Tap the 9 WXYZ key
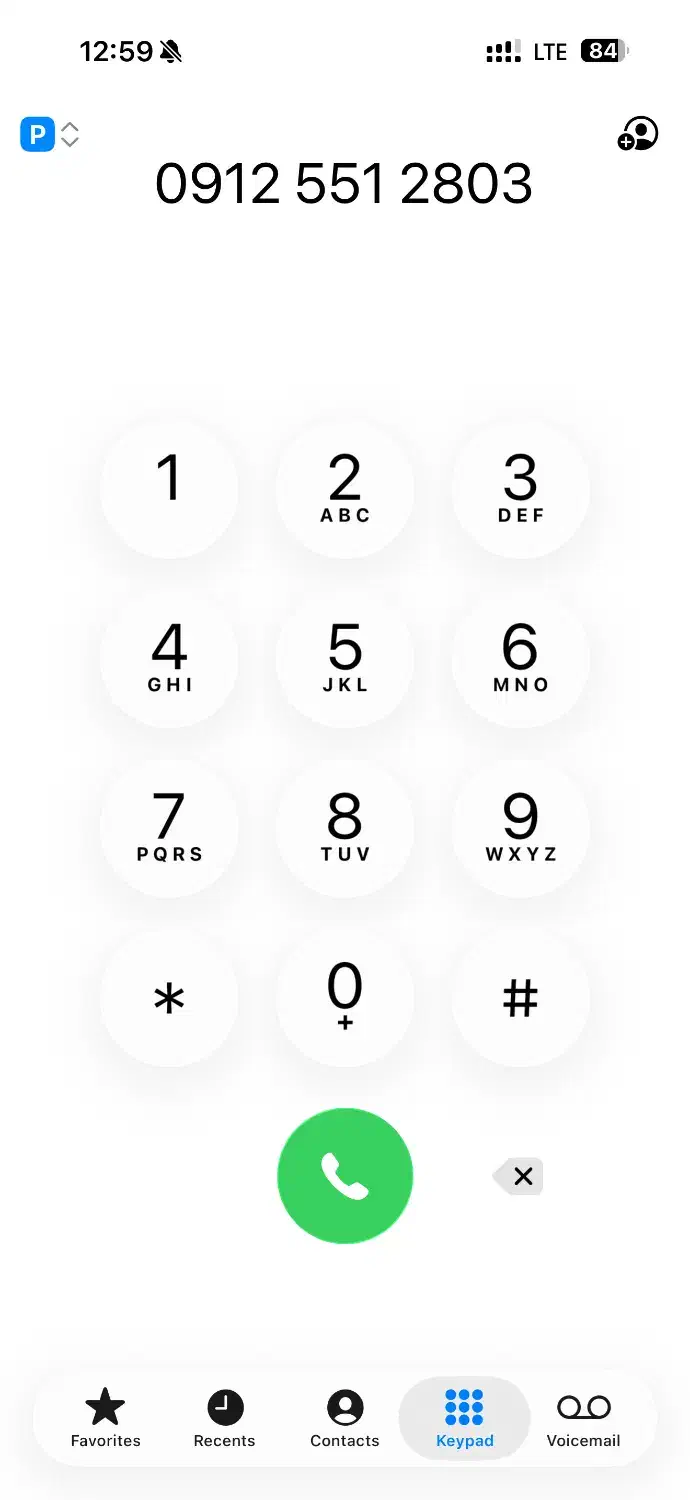Screen dimensions: 690x1500 point(520,827)
